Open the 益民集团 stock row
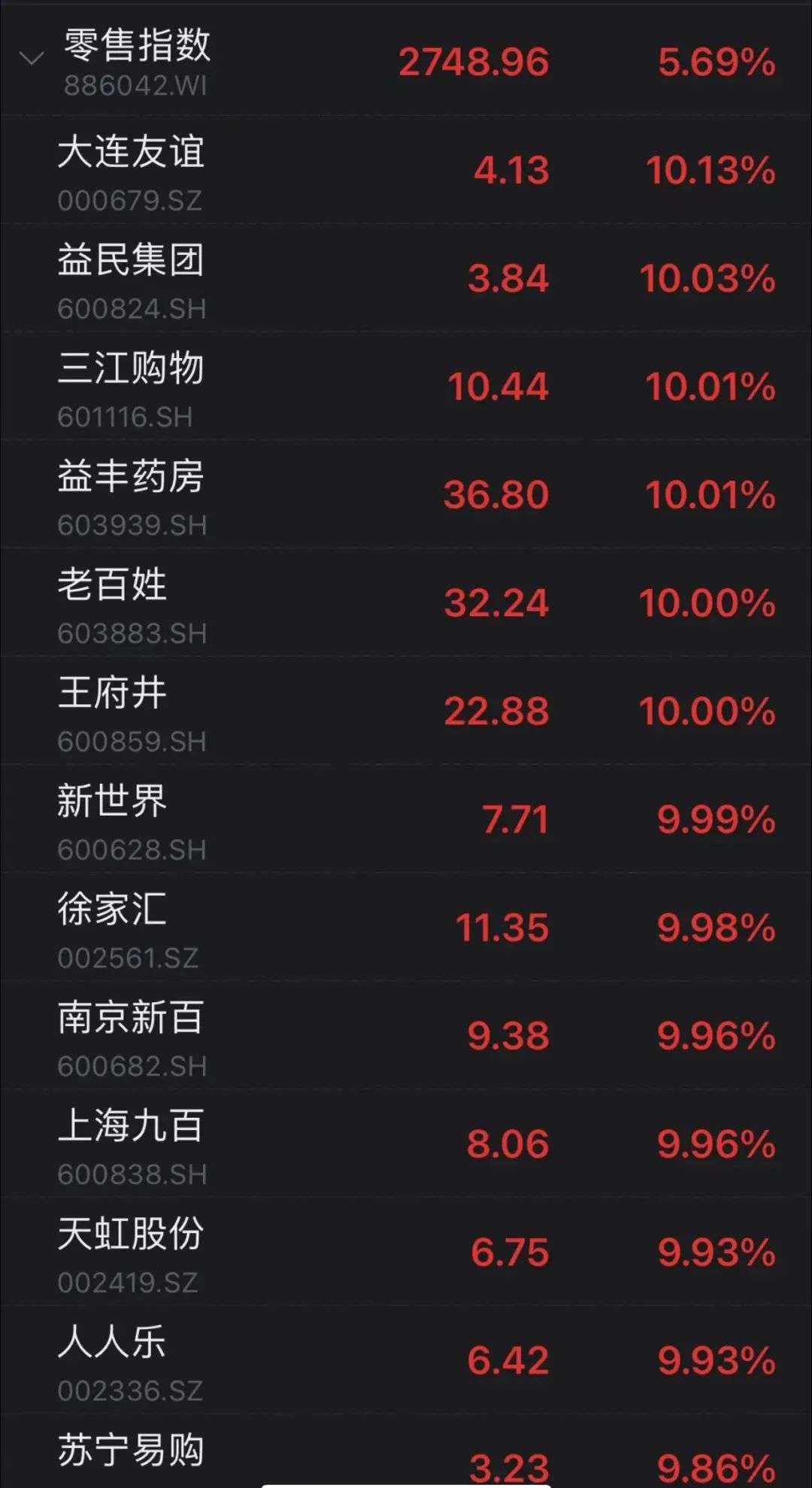This screenshot has height=1488, width=812. coord(406,278)
